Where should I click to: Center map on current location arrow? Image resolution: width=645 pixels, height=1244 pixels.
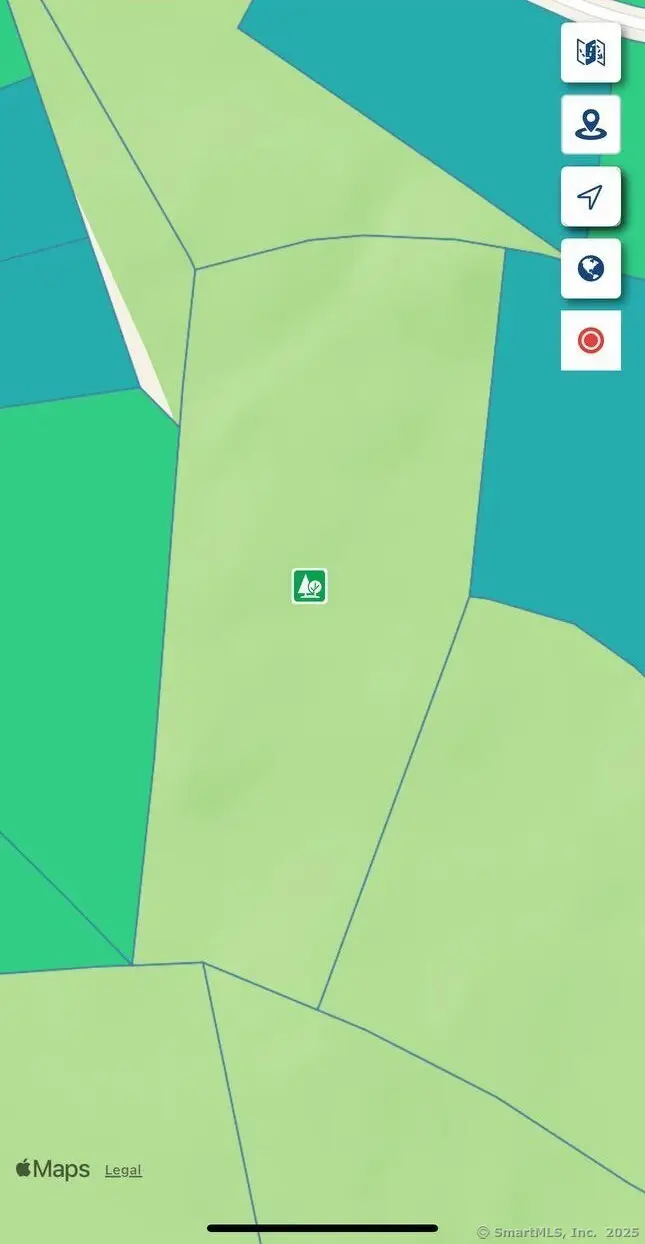pos(590,197)
